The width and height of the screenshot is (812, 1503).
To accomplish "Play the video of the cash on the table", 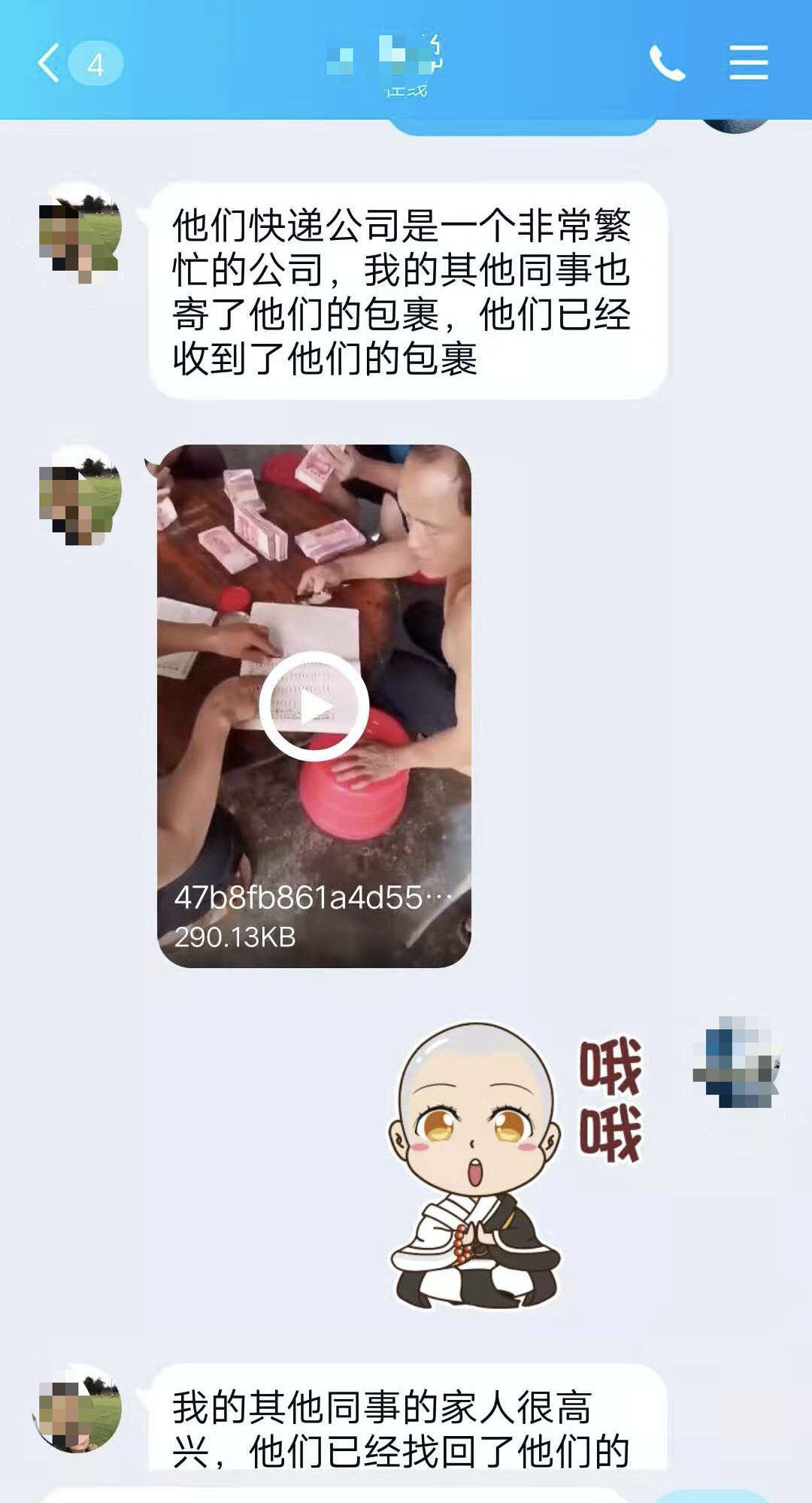I will tap(314, 706).
